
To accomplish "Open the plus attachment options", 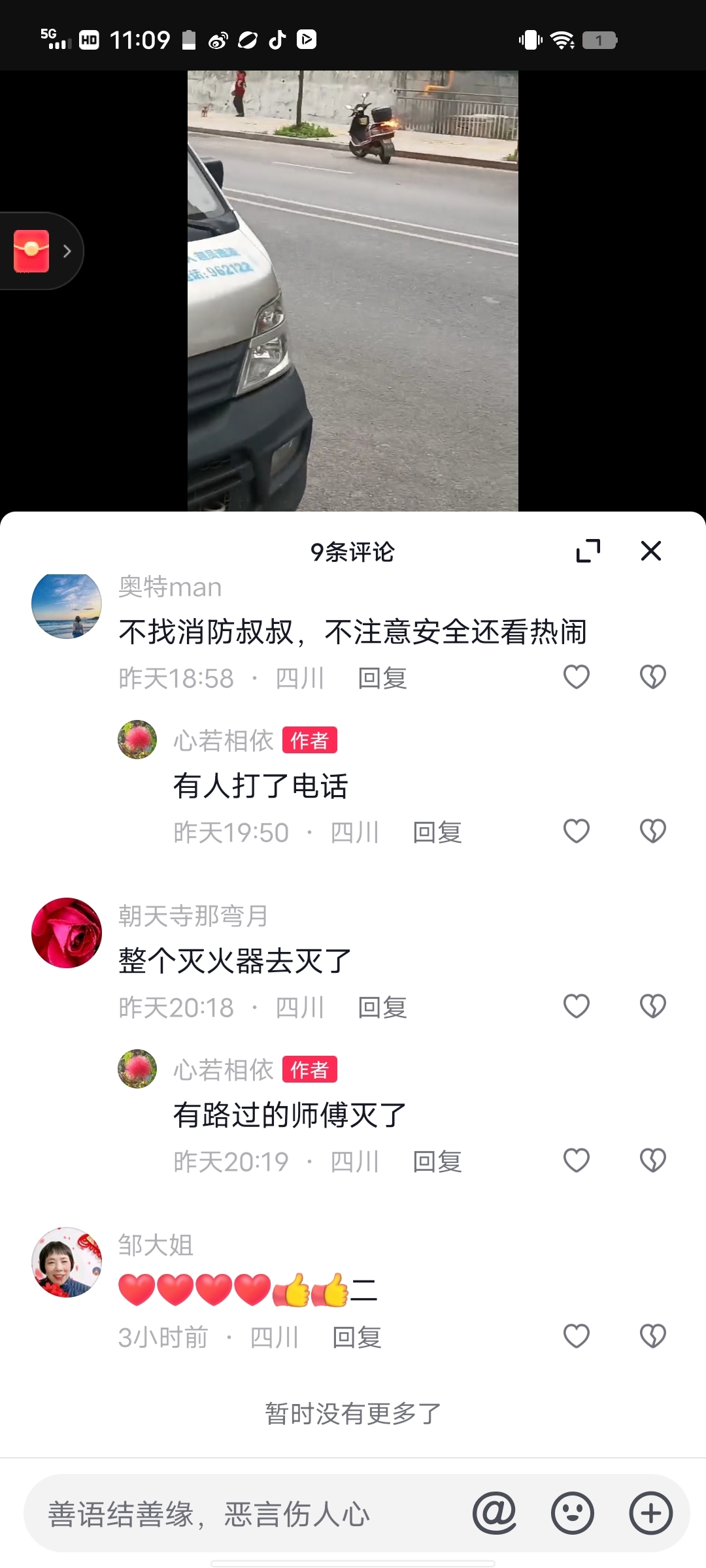I will (651, 1513).
